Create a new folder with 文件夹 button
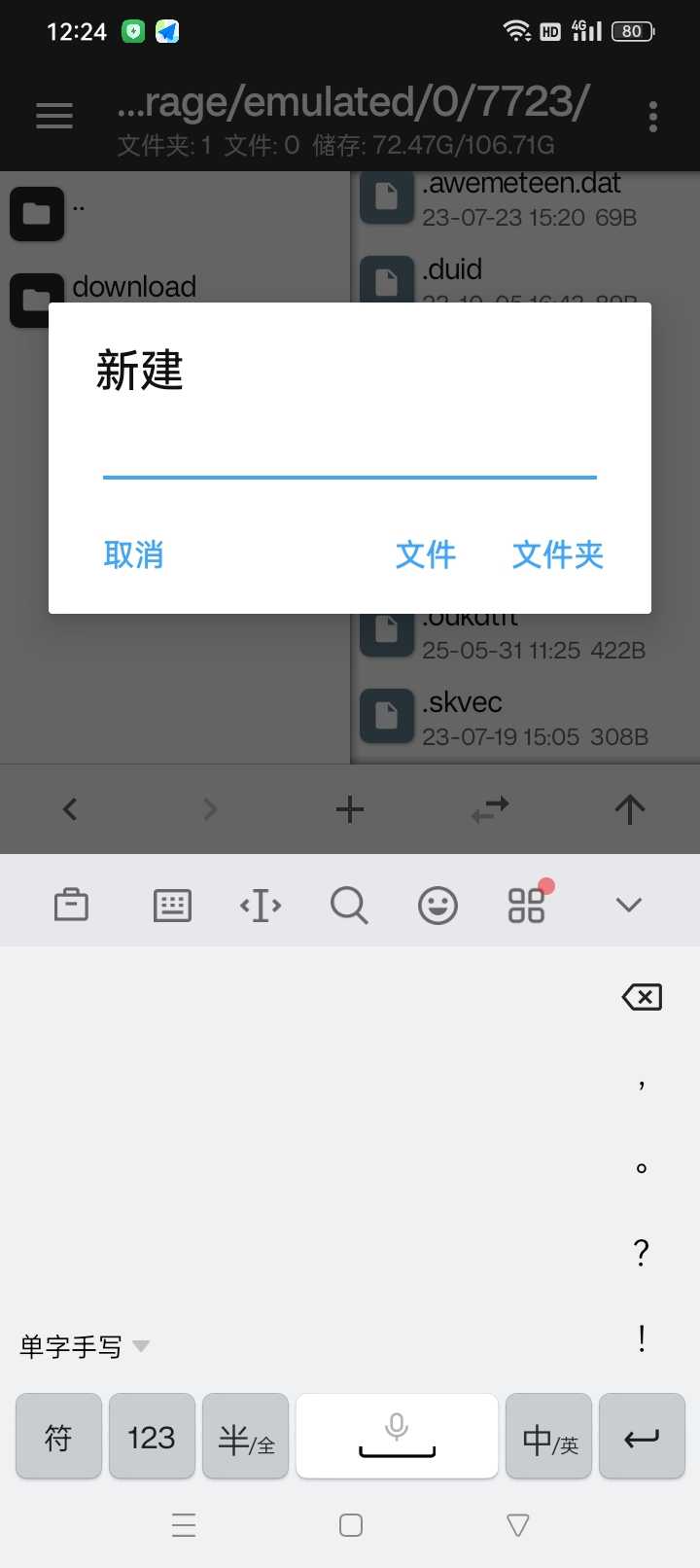 click(558, 554)
